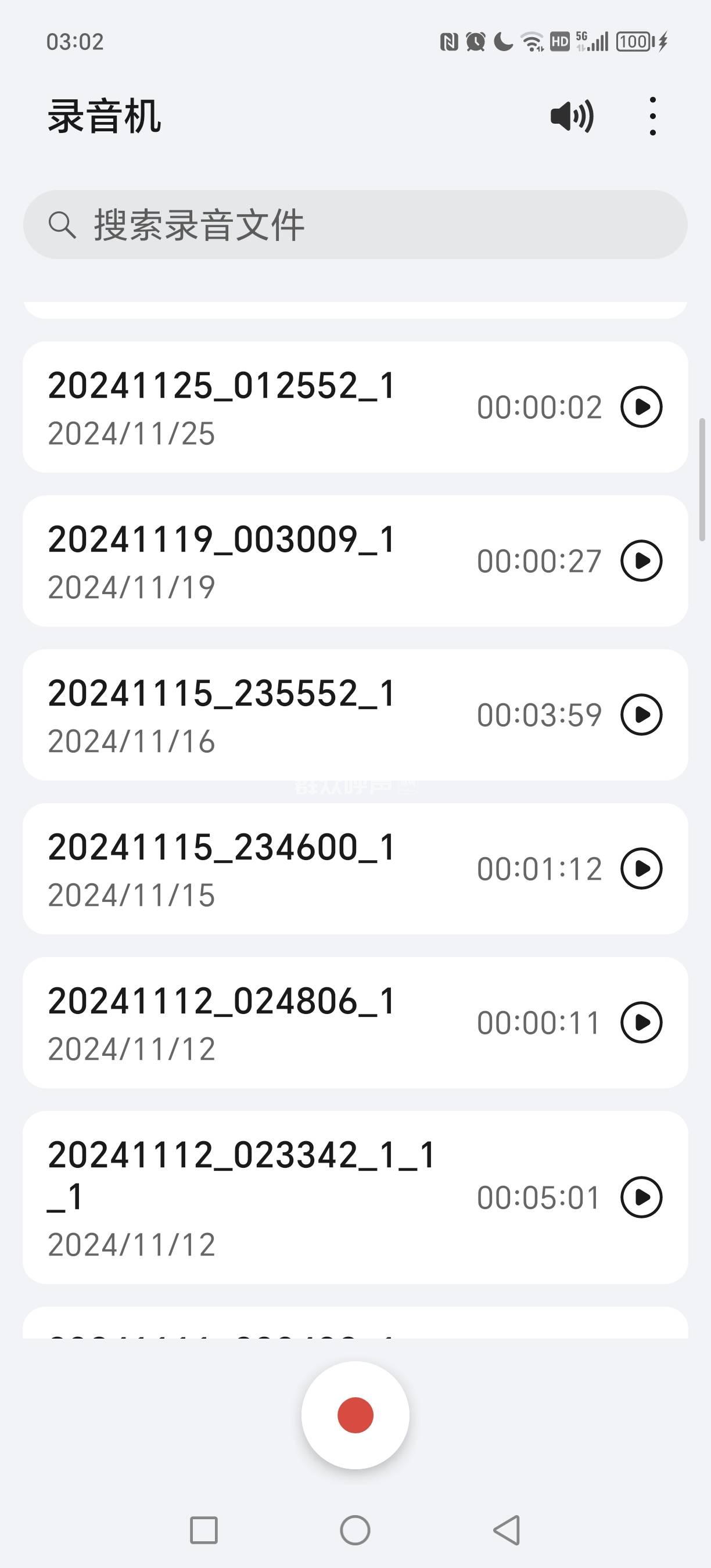This screenshot has height=1568, width=711.
Task: Play recording 20241115_234600_1
Action: (x=641, y=869)
